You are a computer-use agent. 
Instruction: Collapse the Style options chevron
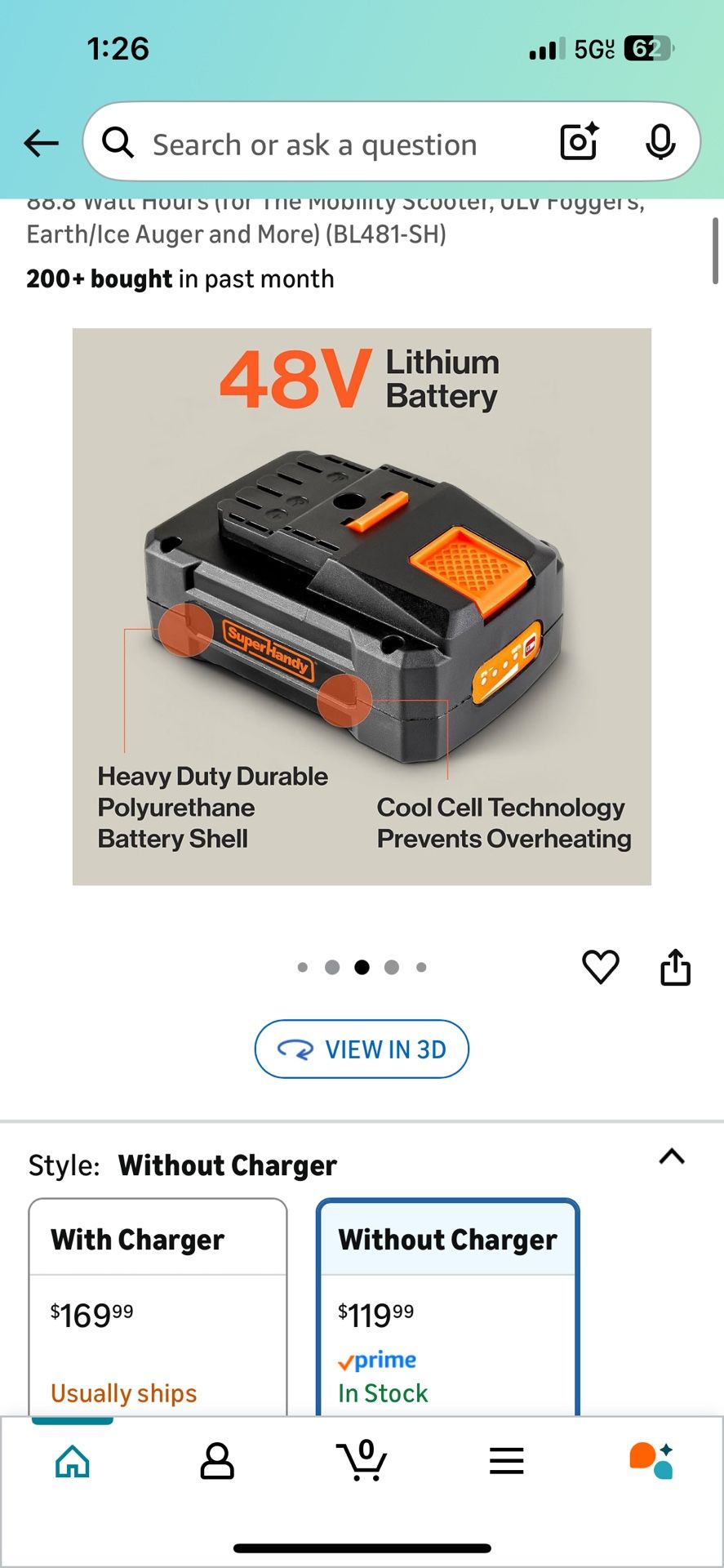671,1156
